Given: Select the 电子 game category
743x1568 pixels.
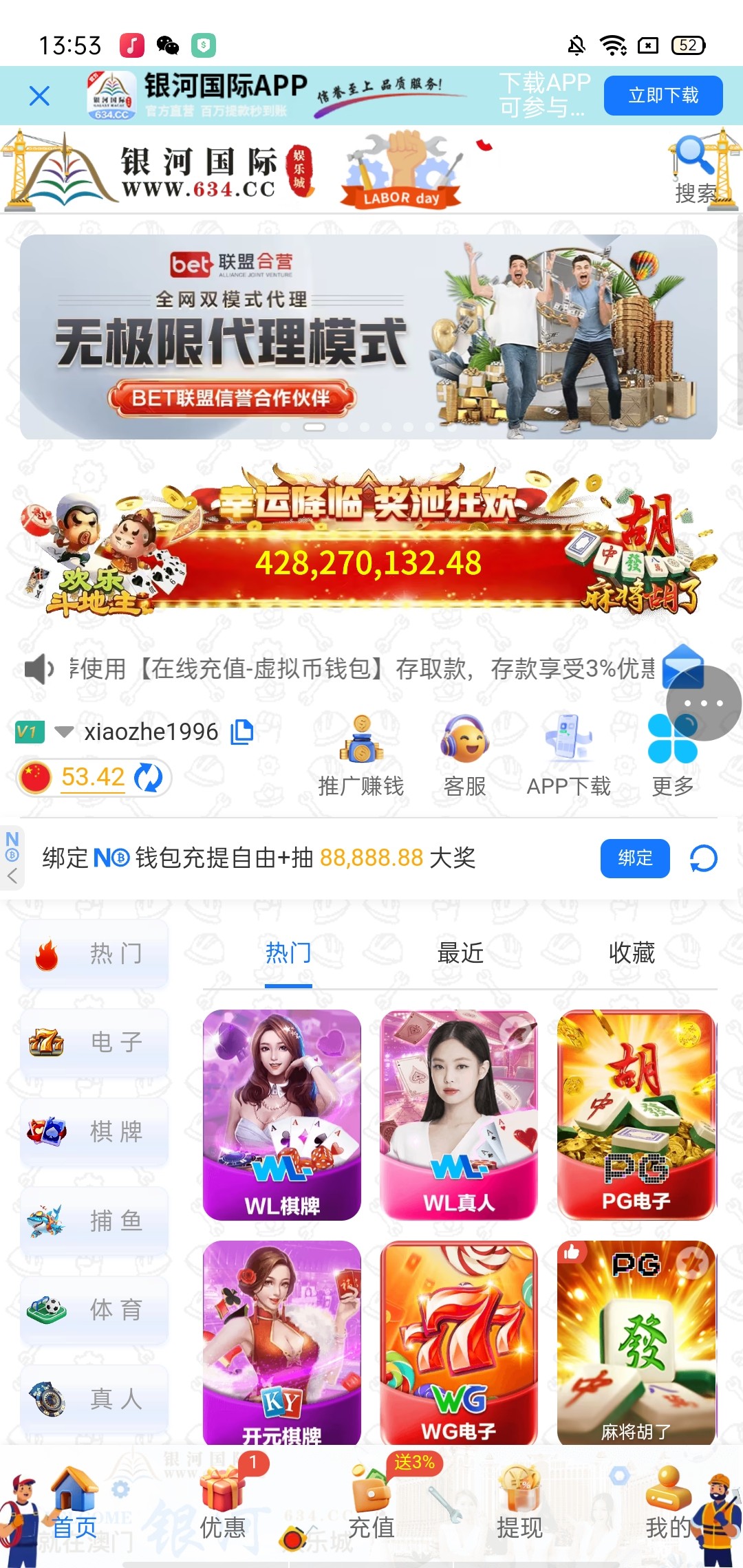Looking at the screenshot, I should 94,1043.
